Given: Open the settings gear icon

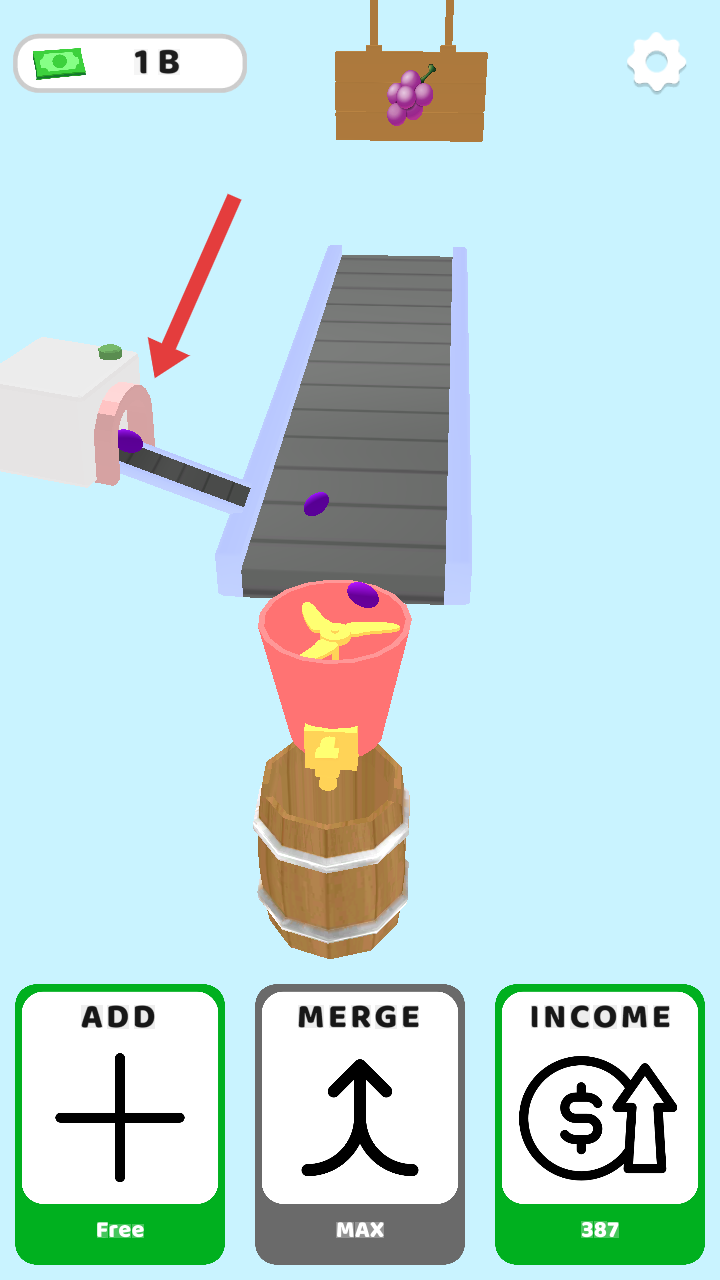Looking at the screenshot, I should tap(656, 63).
